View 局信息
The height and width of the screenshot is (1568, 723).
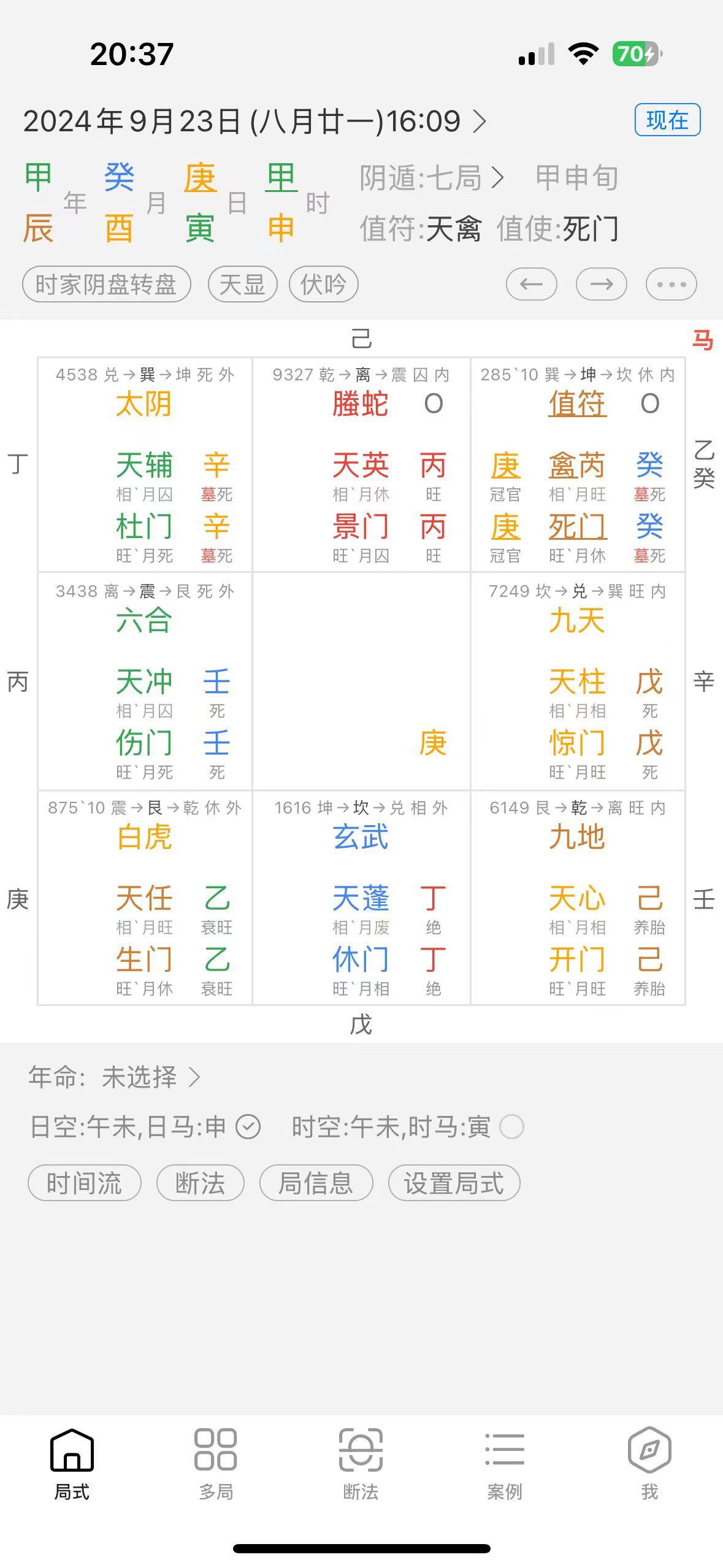pos(316,1182)
